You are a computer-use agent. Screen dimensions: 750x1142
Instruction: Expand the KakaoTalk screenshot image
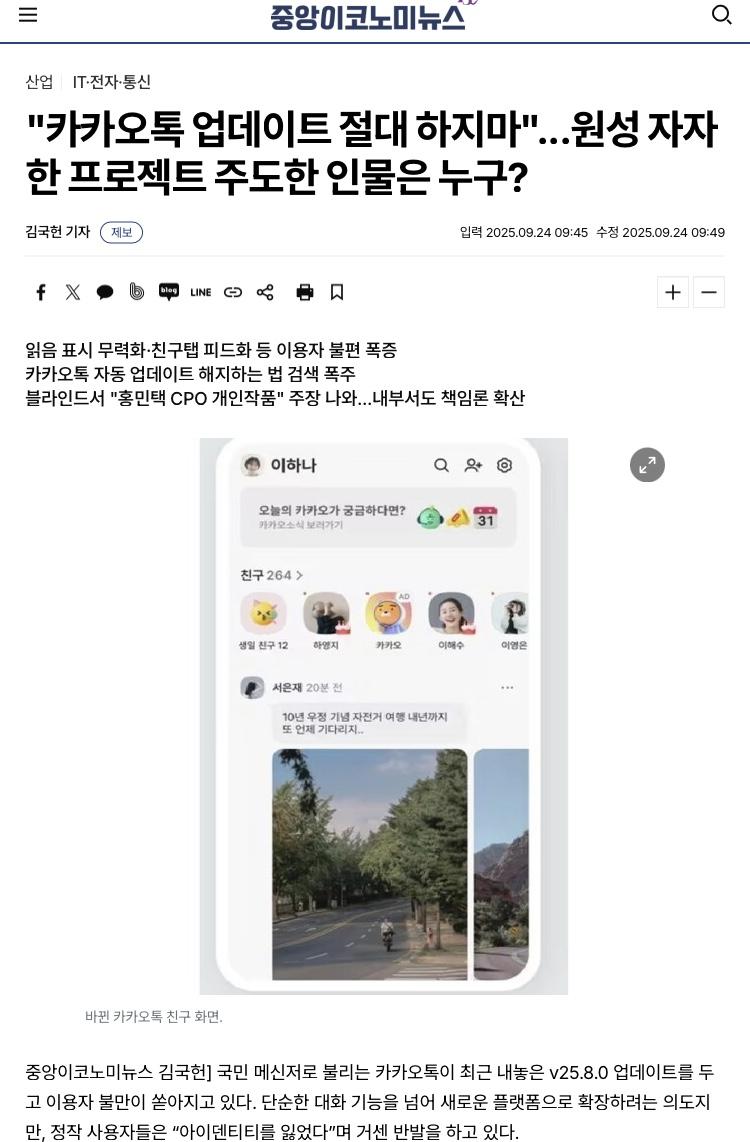point(647,465)
